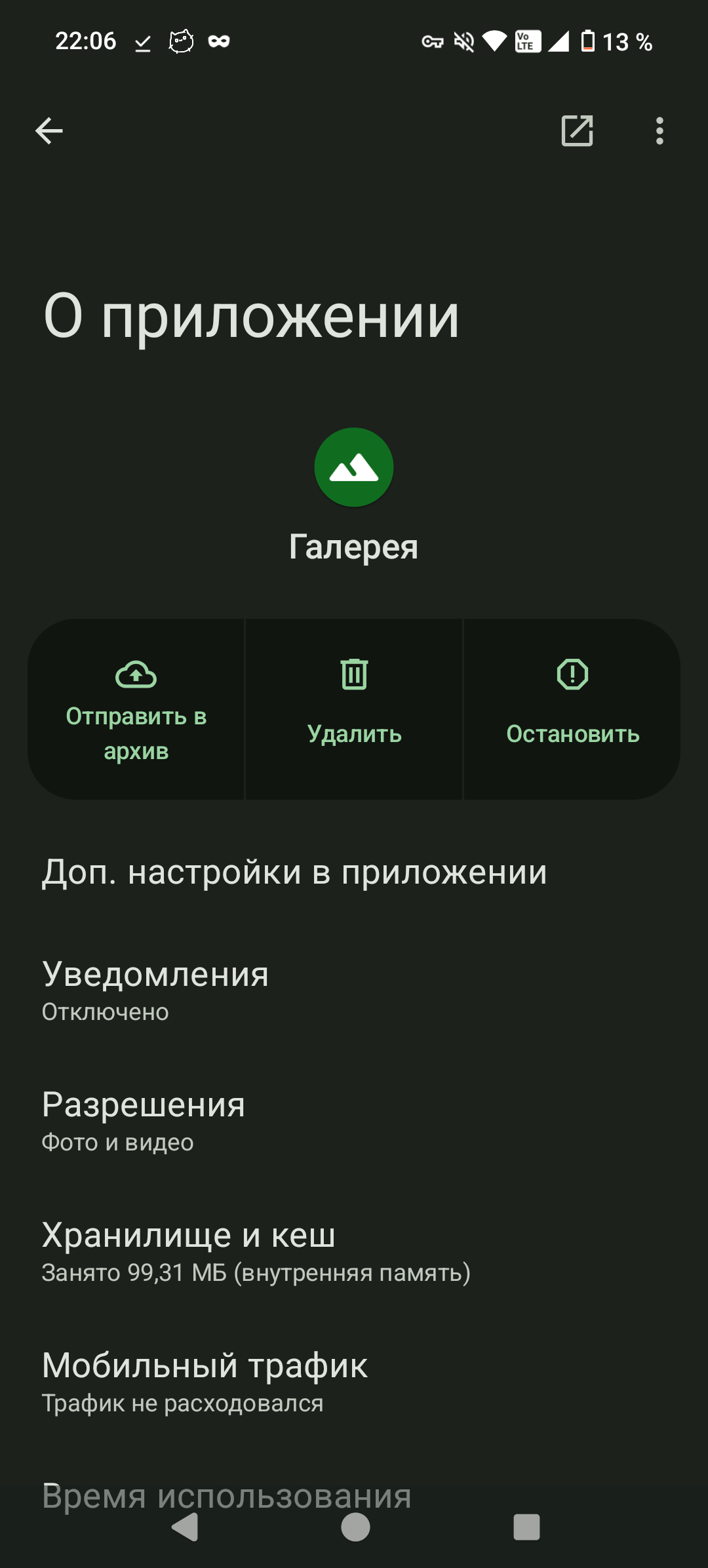This screenshot has height=1568, width=708.
Task: Tap Удалить to uninstall Галерея
Action: click(354, 709)
